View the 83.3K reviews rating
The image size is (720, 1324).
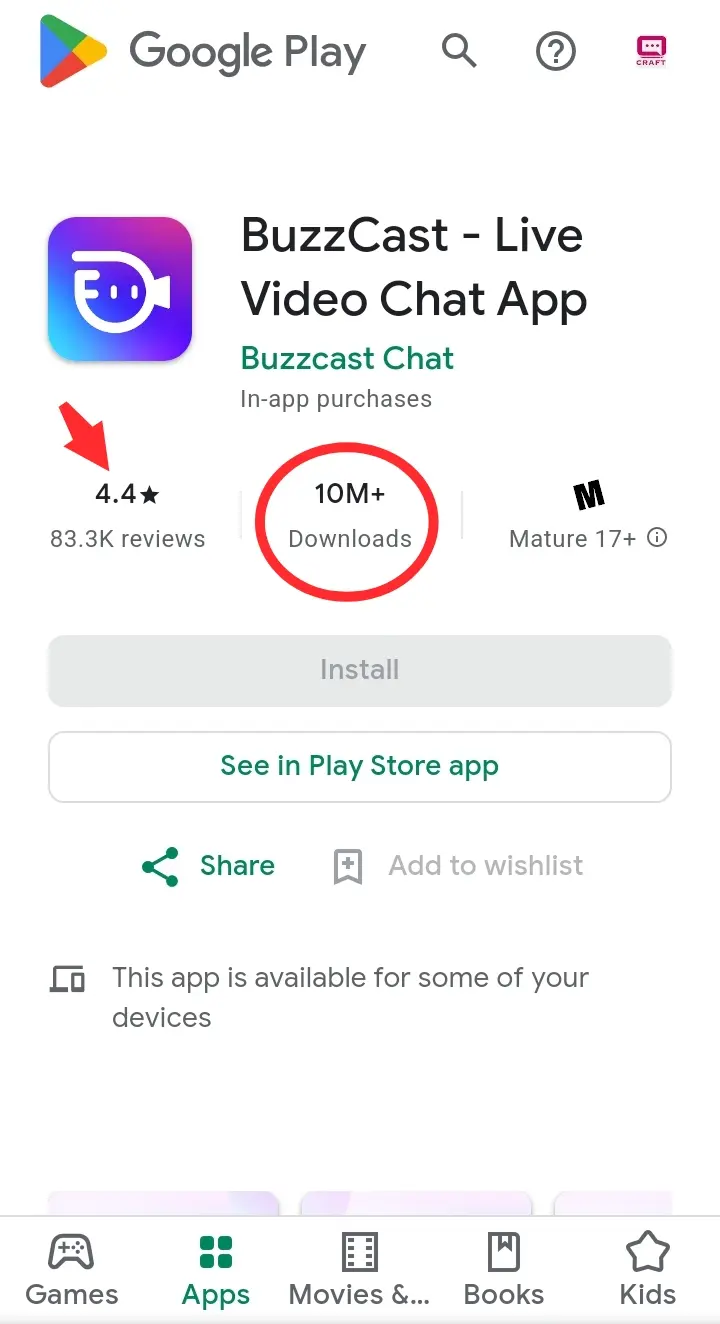(128, 516)
